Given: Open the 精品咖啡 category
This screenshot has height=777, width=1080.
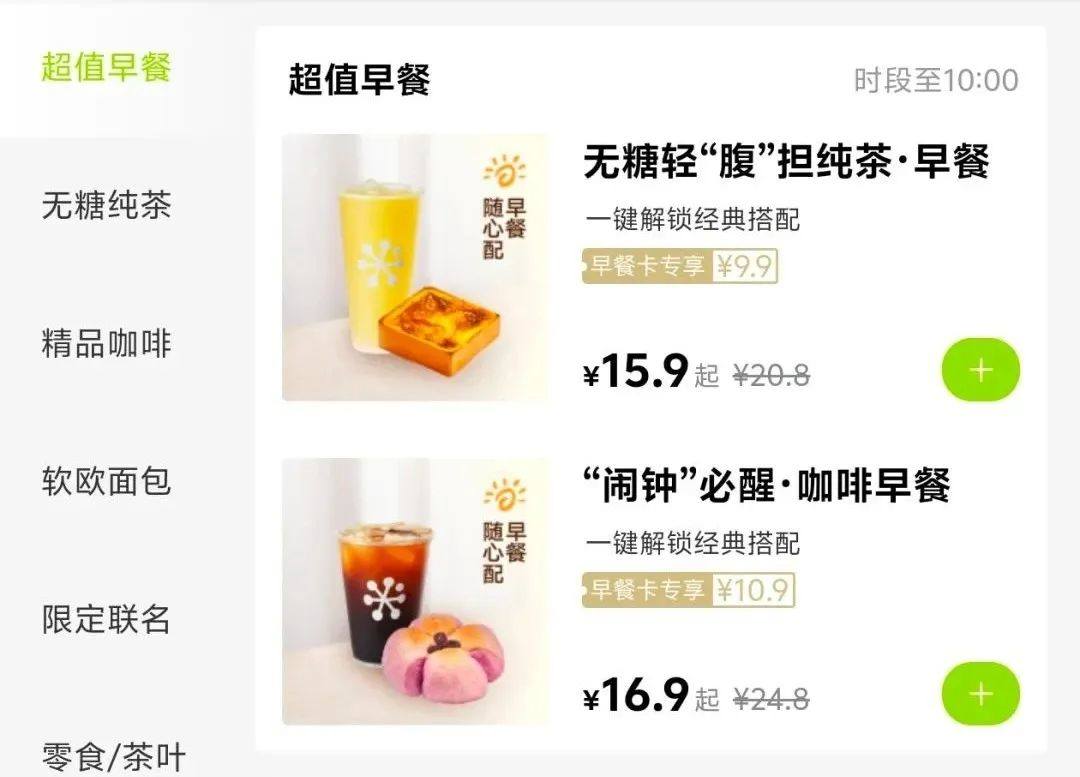Looking at the screenshot, I should (x=106, y=343).
